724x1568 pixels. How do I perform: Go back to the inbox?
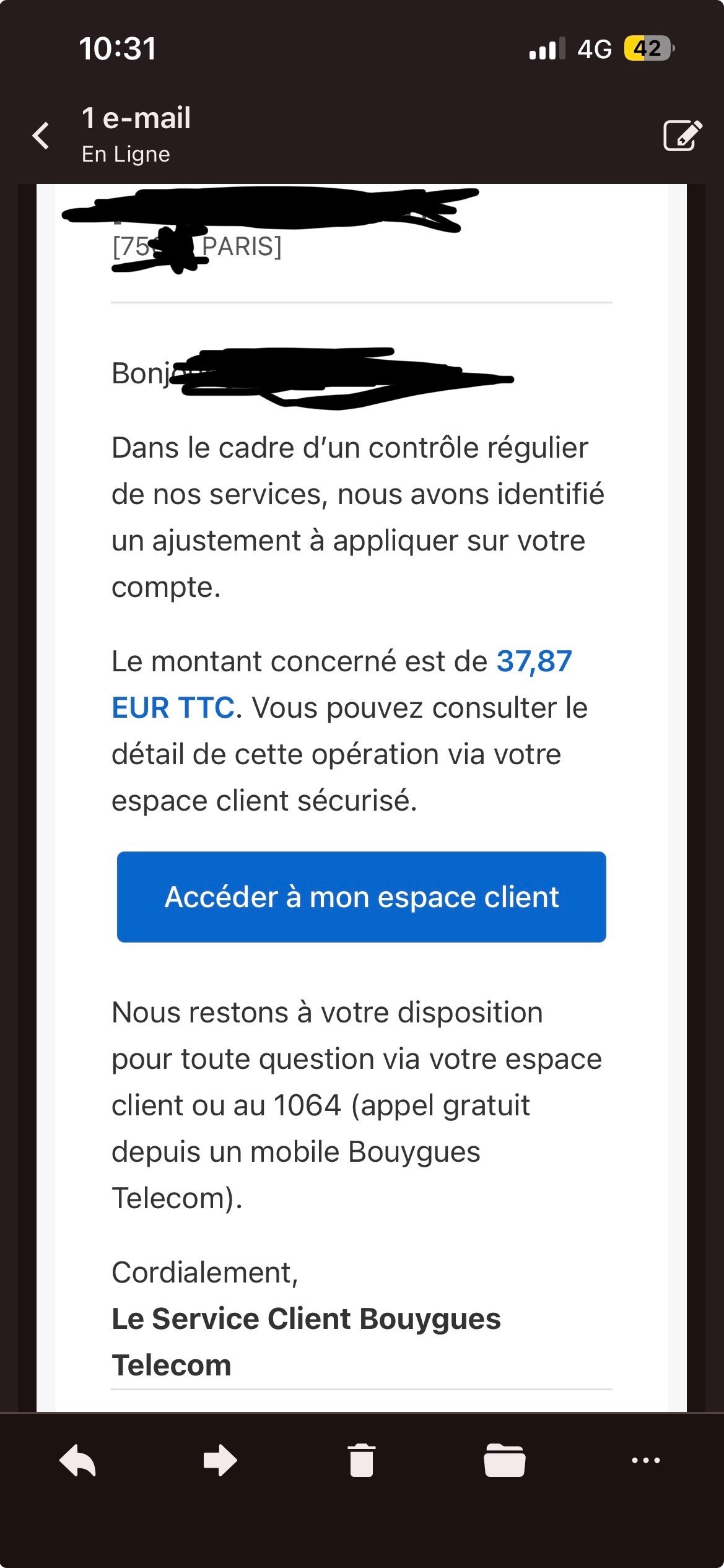point(41,136)
